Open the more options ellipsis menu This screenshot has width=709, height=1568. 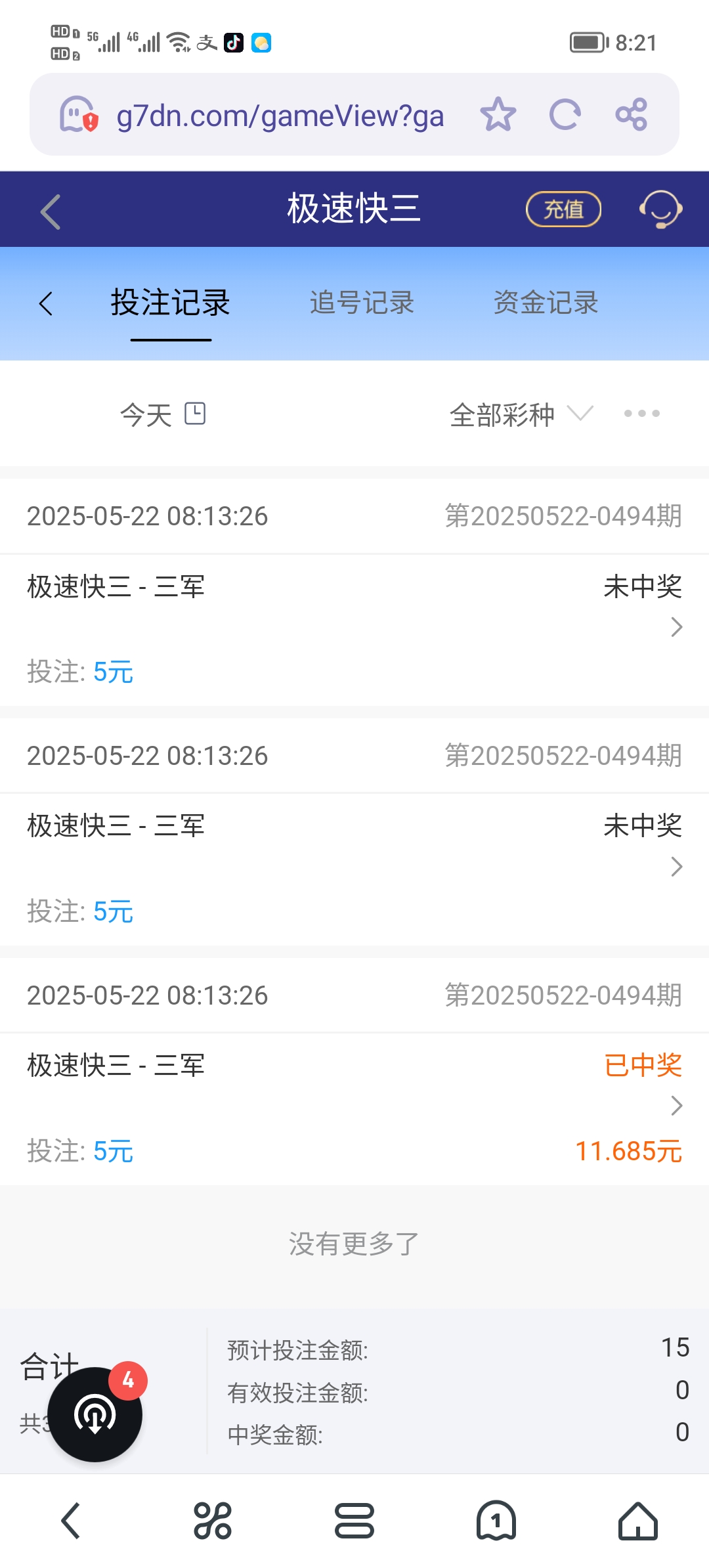[x=641, y=414]
